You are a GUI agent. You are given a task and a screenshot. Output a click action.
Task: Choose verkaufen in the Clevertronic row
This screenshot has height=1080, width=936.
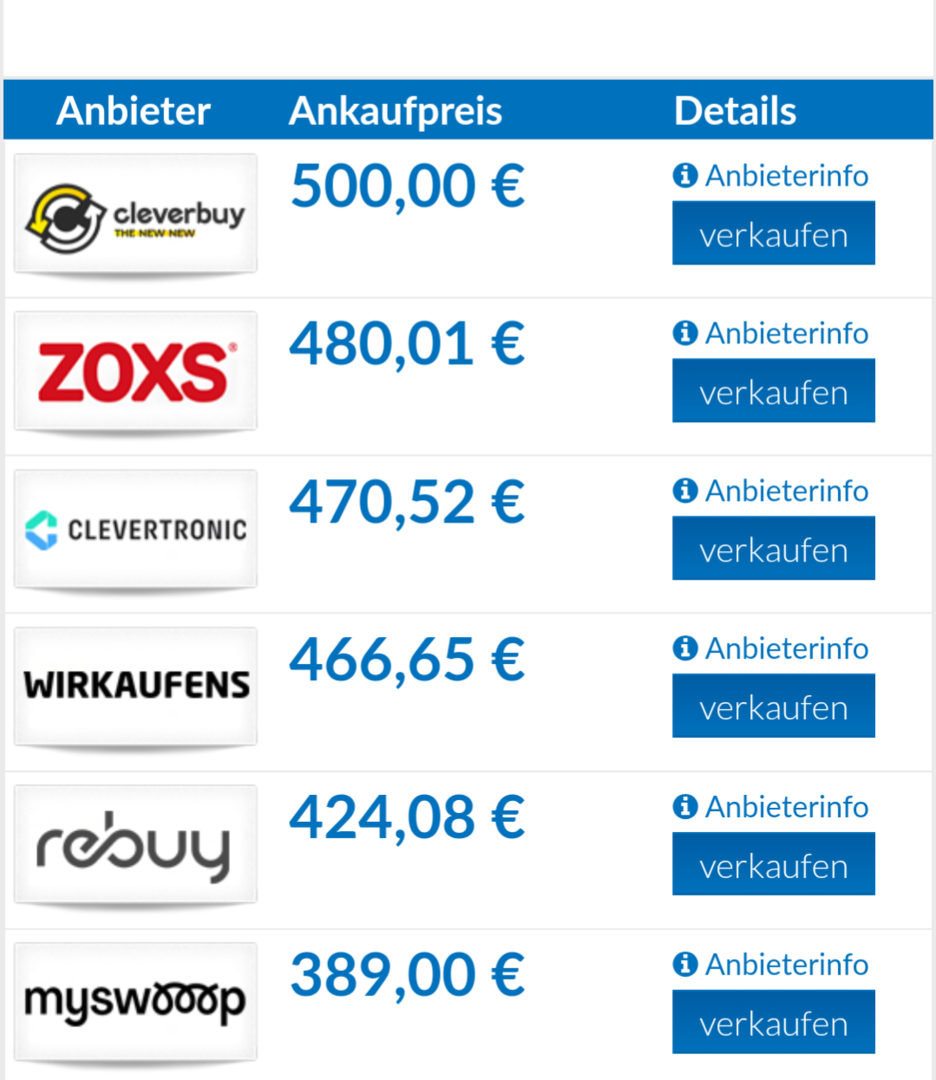(773, 549)
